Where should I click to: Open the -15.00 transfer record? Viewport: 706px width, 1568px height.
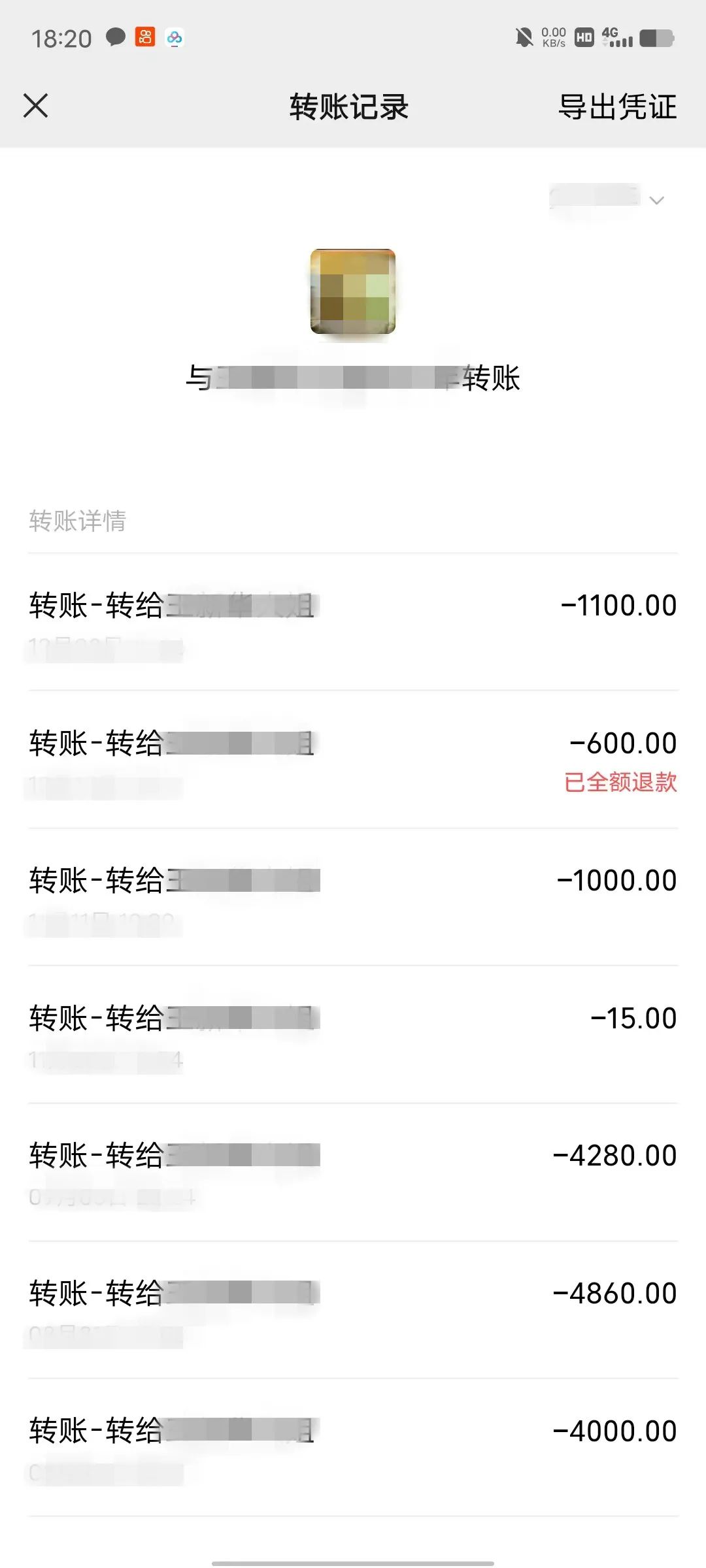[x=353, y=1035]
